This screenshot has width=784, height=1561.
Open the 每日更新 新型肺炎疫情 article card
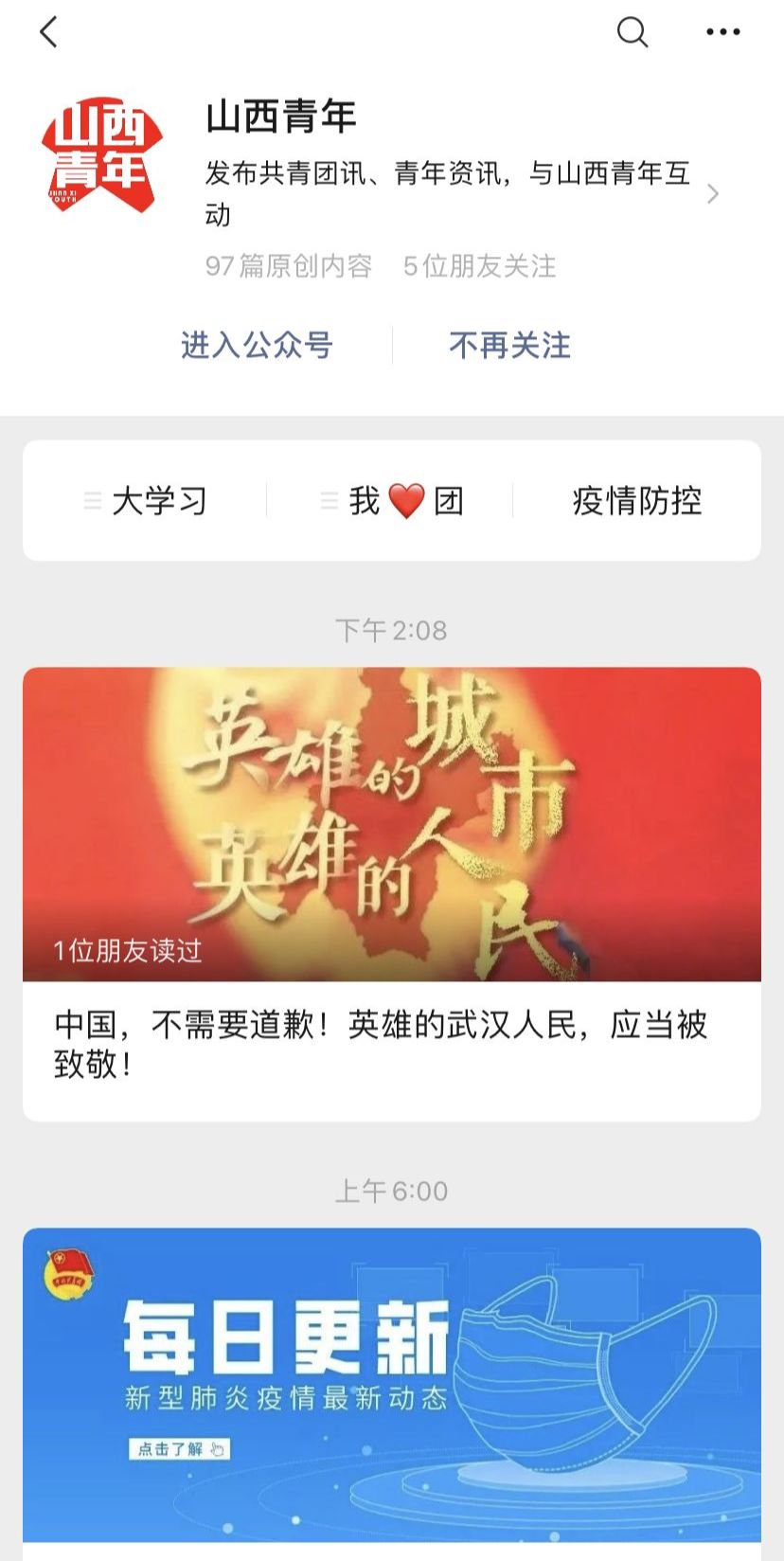point(392,1383)
